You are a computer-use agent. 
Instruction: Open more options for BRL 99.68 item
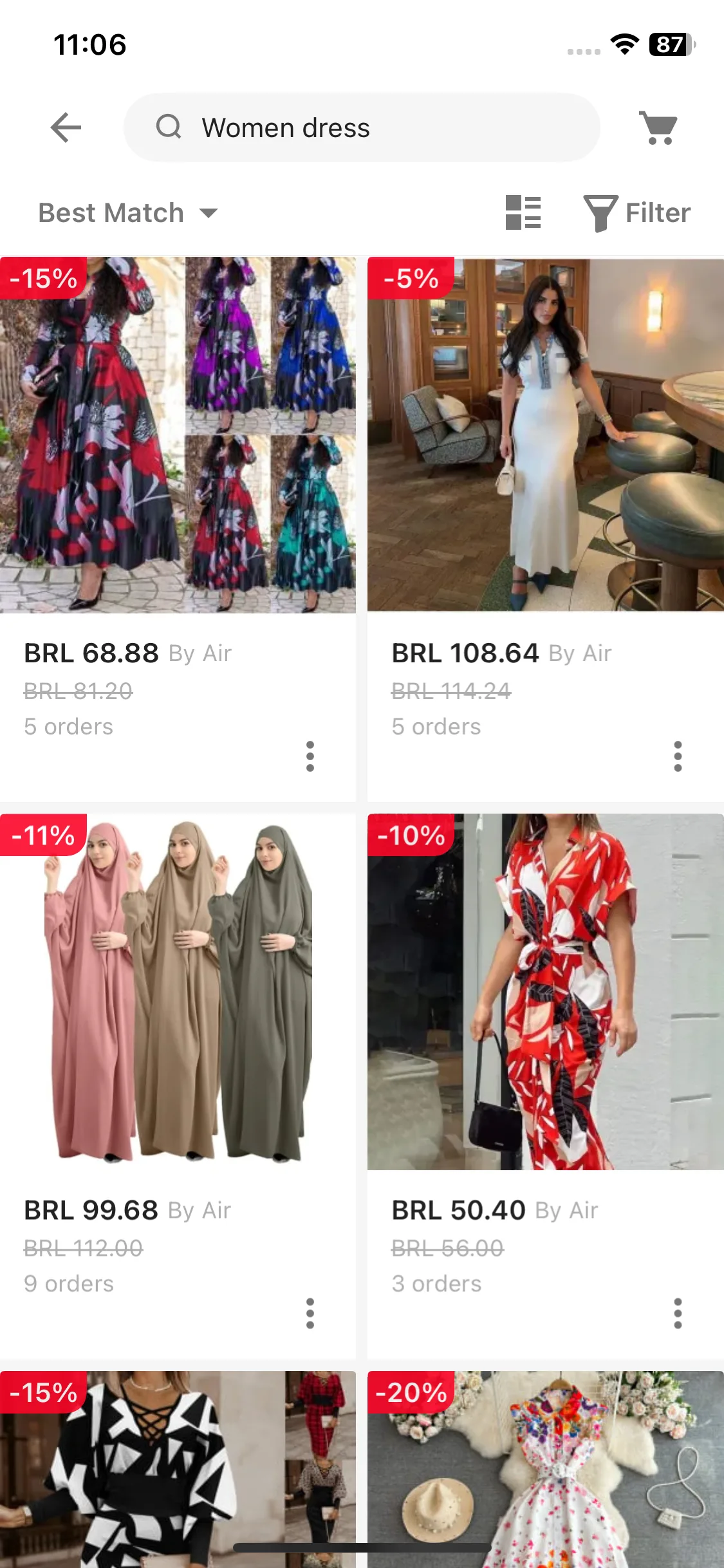tap(310, 1314)
